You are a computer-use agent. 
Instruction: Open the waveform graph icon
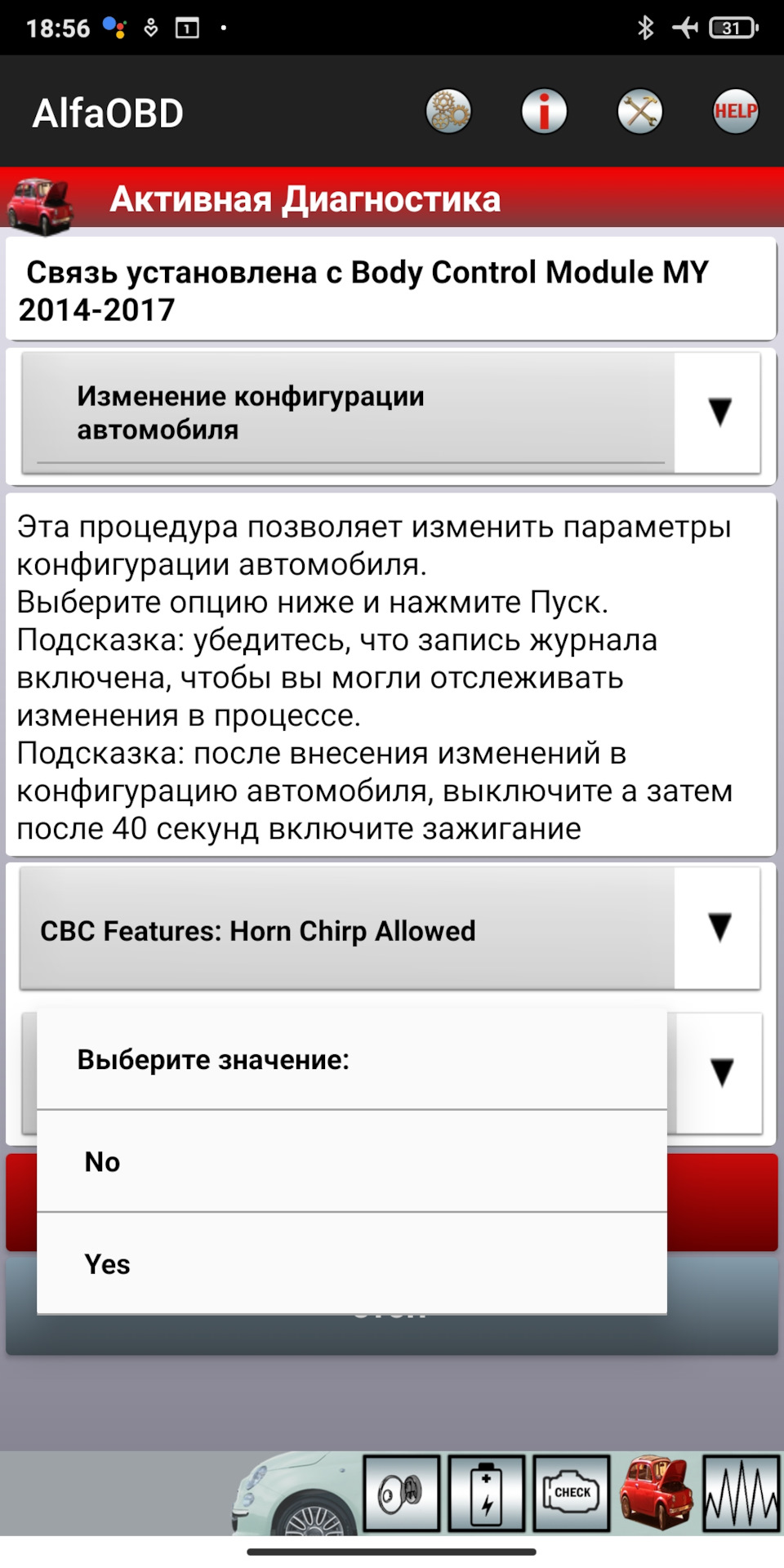coord(741,1494)
